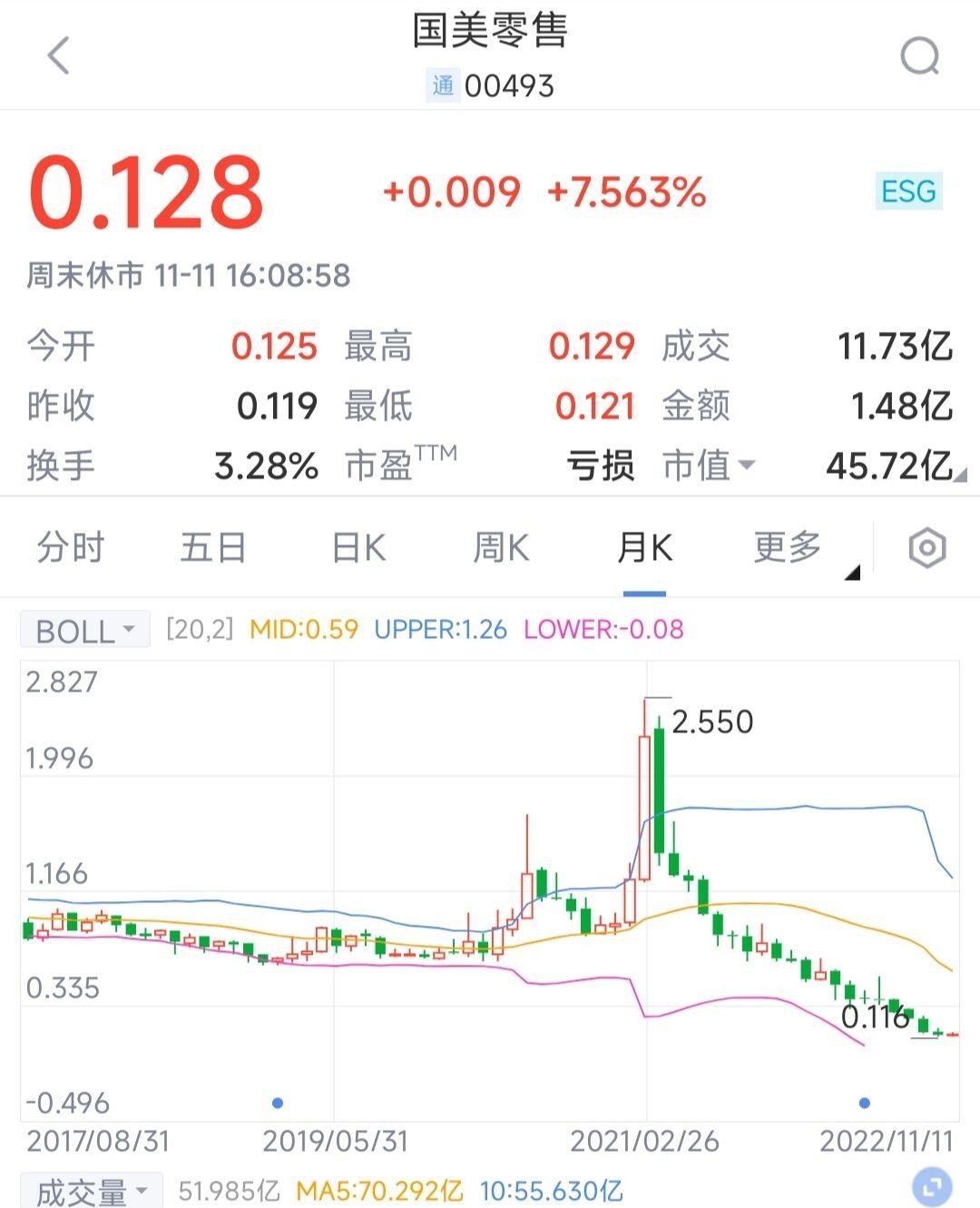Open the ESG rating badge
Screen dimensions: 980x1208
click(x=908, y=192)
